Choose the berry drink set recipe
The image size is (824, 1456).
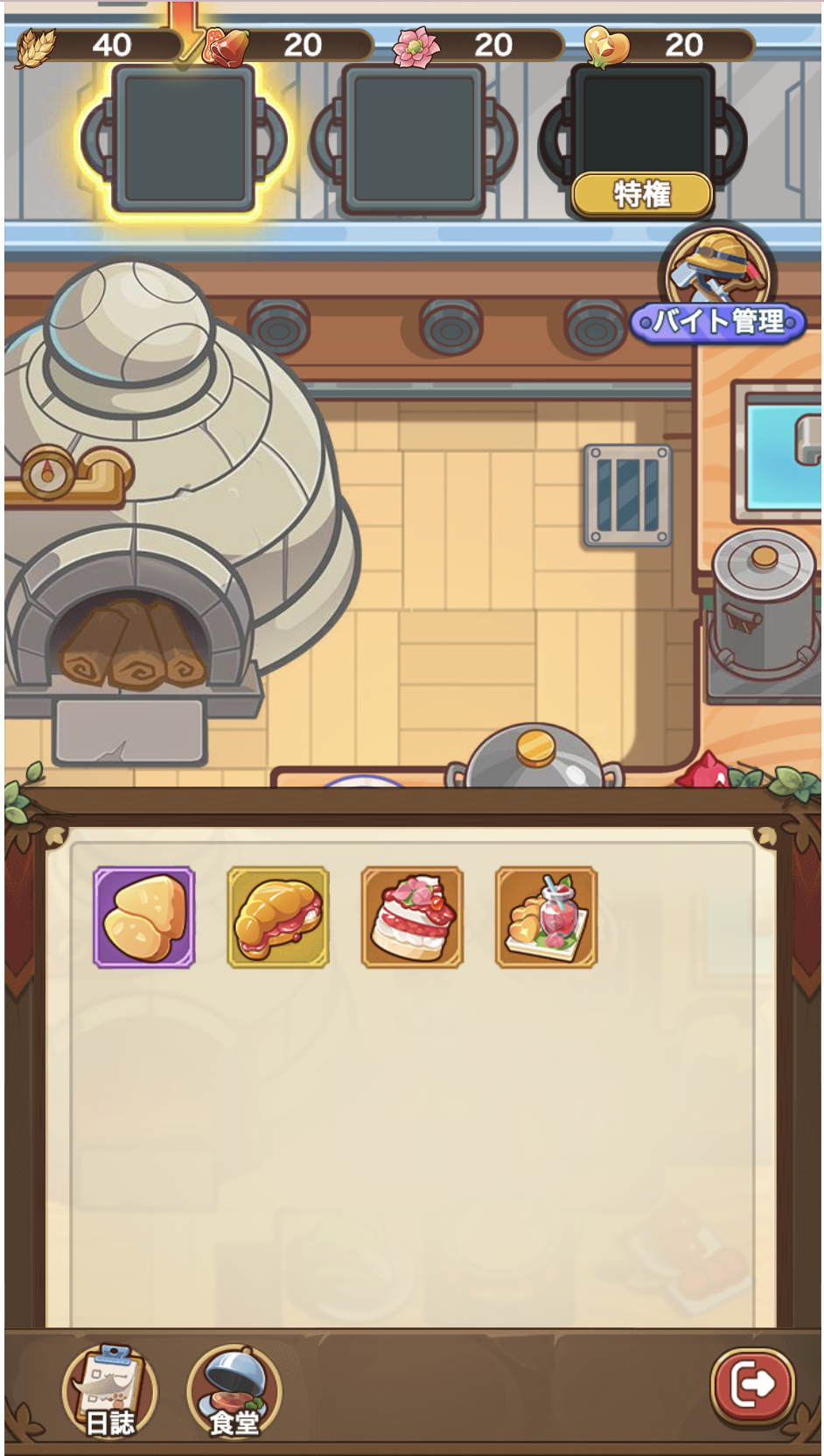[x=546, y=917]
